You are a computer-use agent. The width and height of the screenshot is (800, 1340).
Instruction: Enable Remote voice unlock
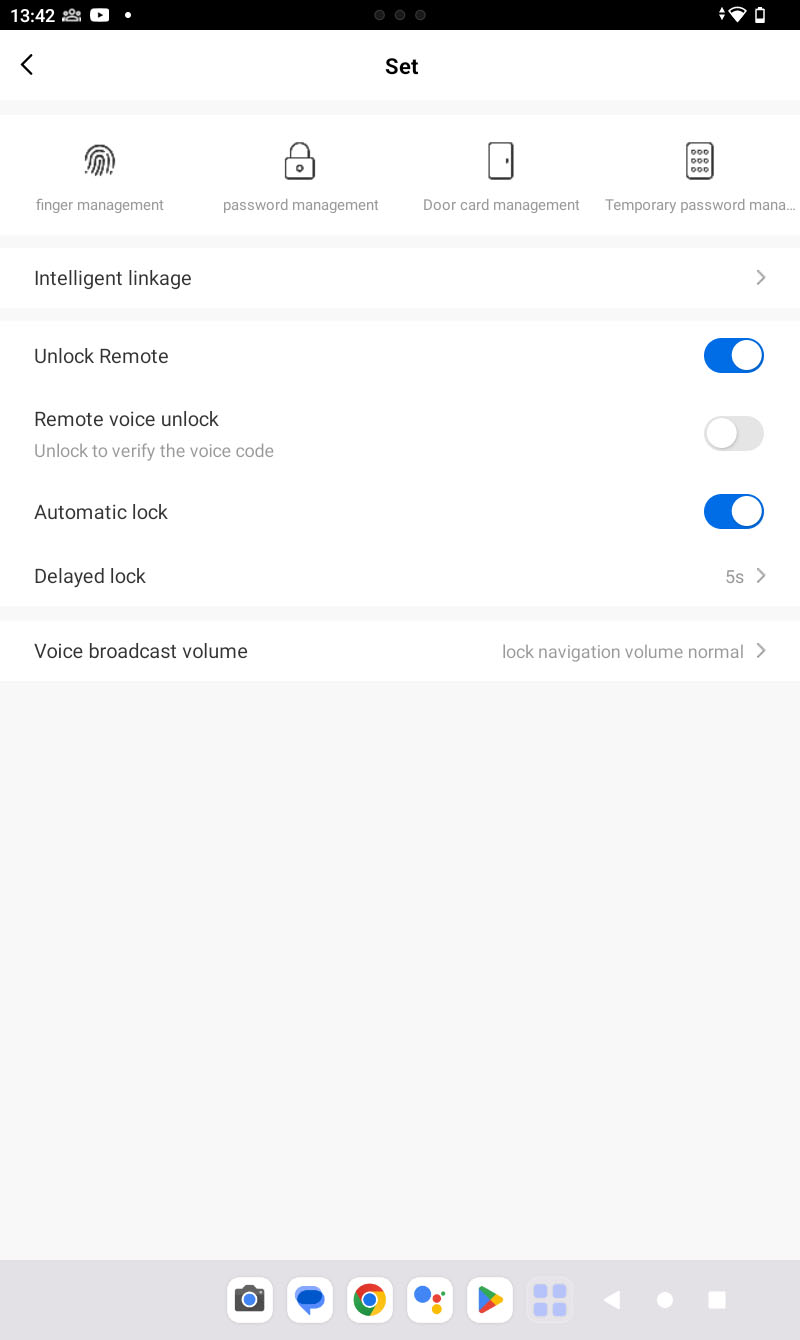coord(734,434)
